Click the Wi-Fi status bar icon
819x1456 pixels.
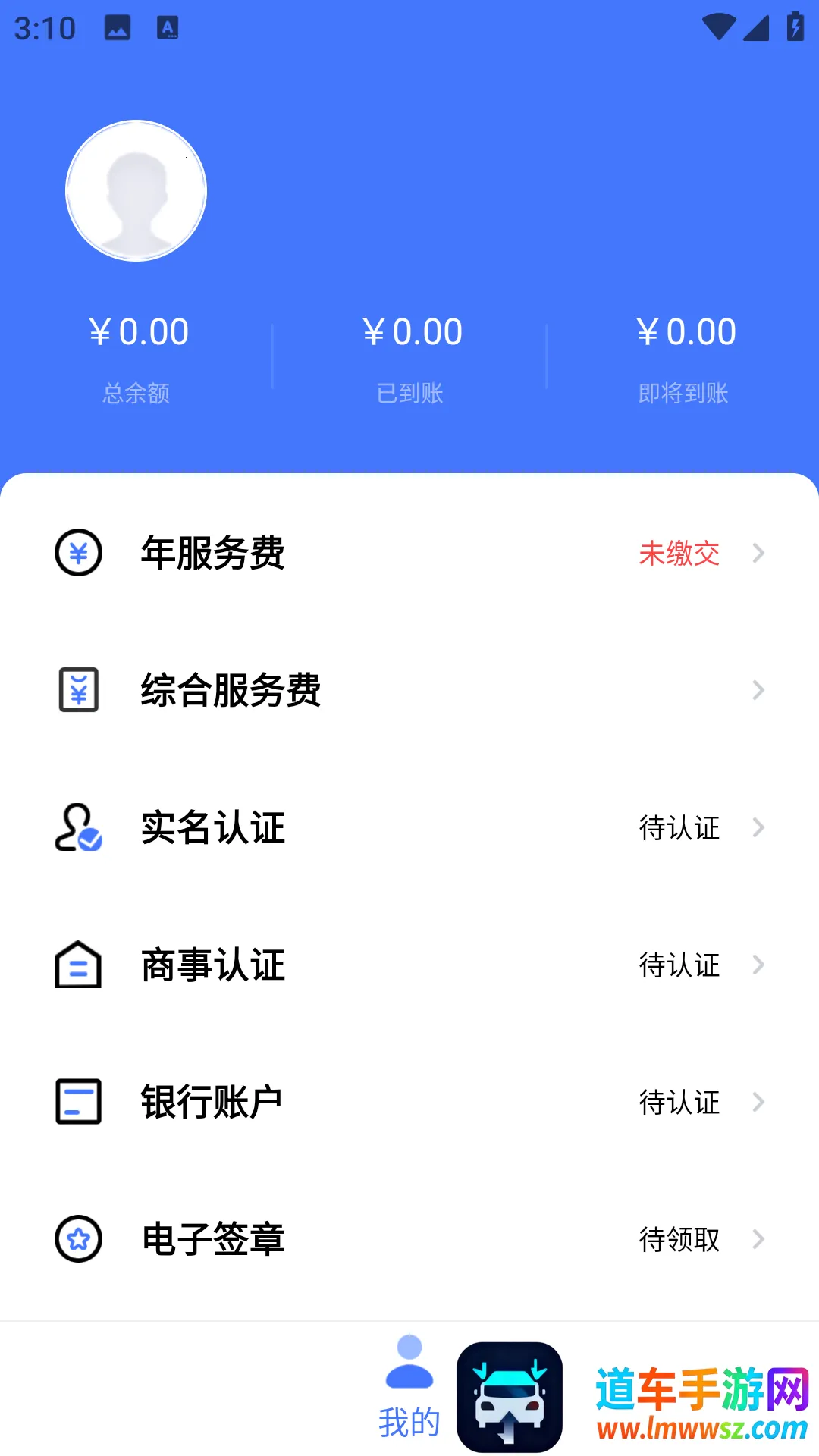pos(716,27)
